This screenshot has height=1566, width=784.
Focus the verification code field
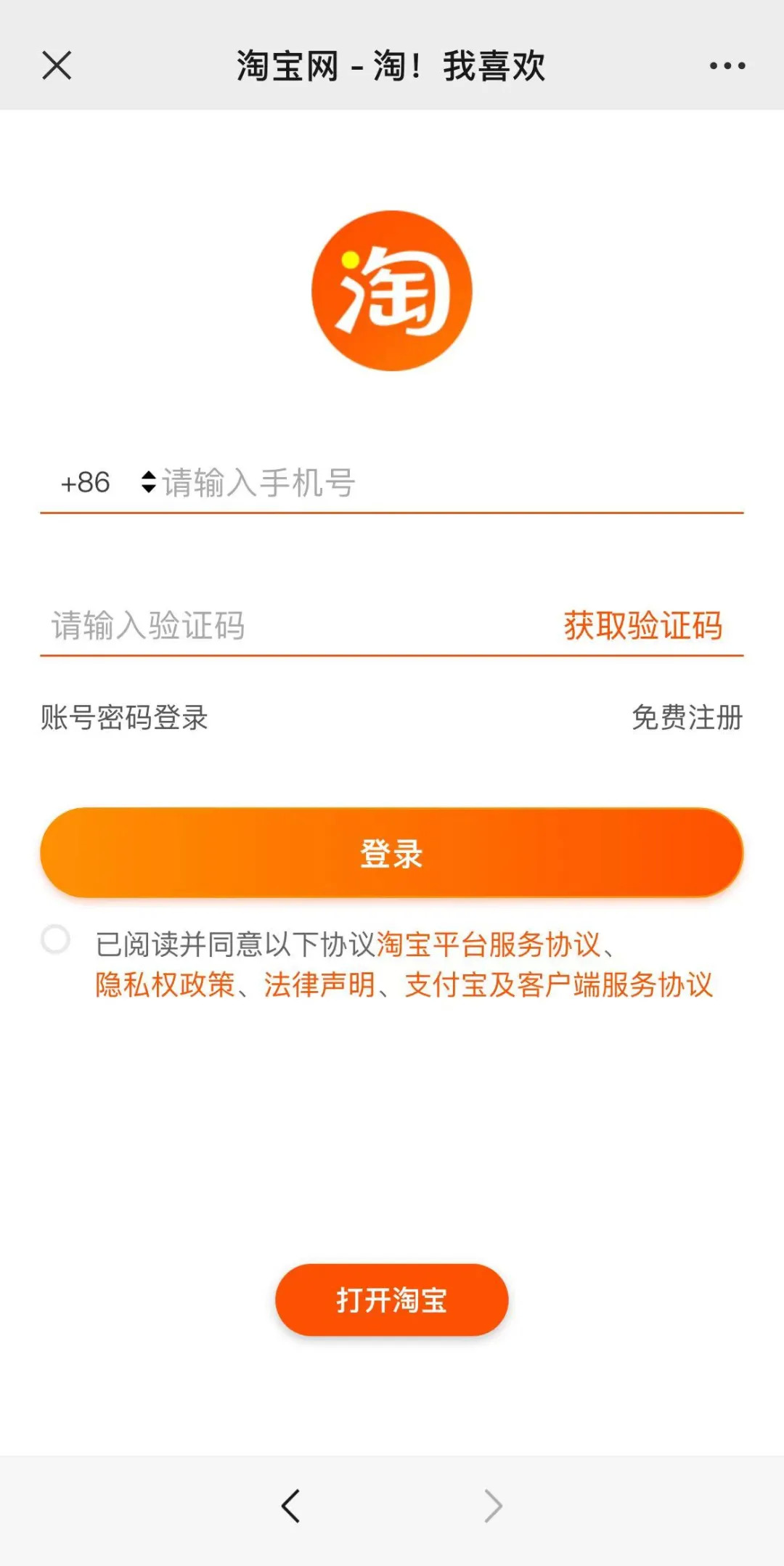click(x=290, y=625)
